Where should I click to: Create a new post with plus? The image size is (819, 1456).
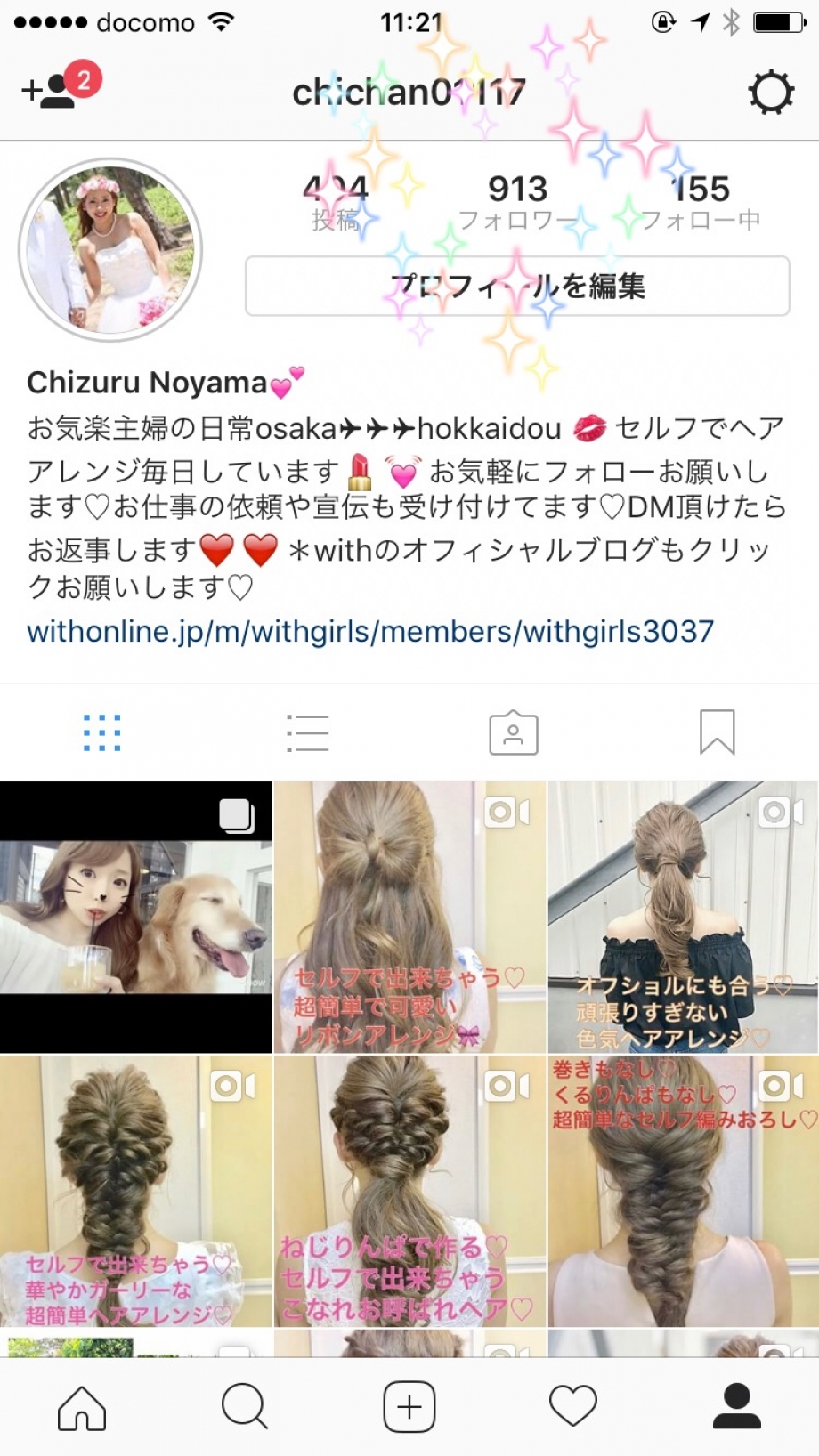pos(409,1407)
